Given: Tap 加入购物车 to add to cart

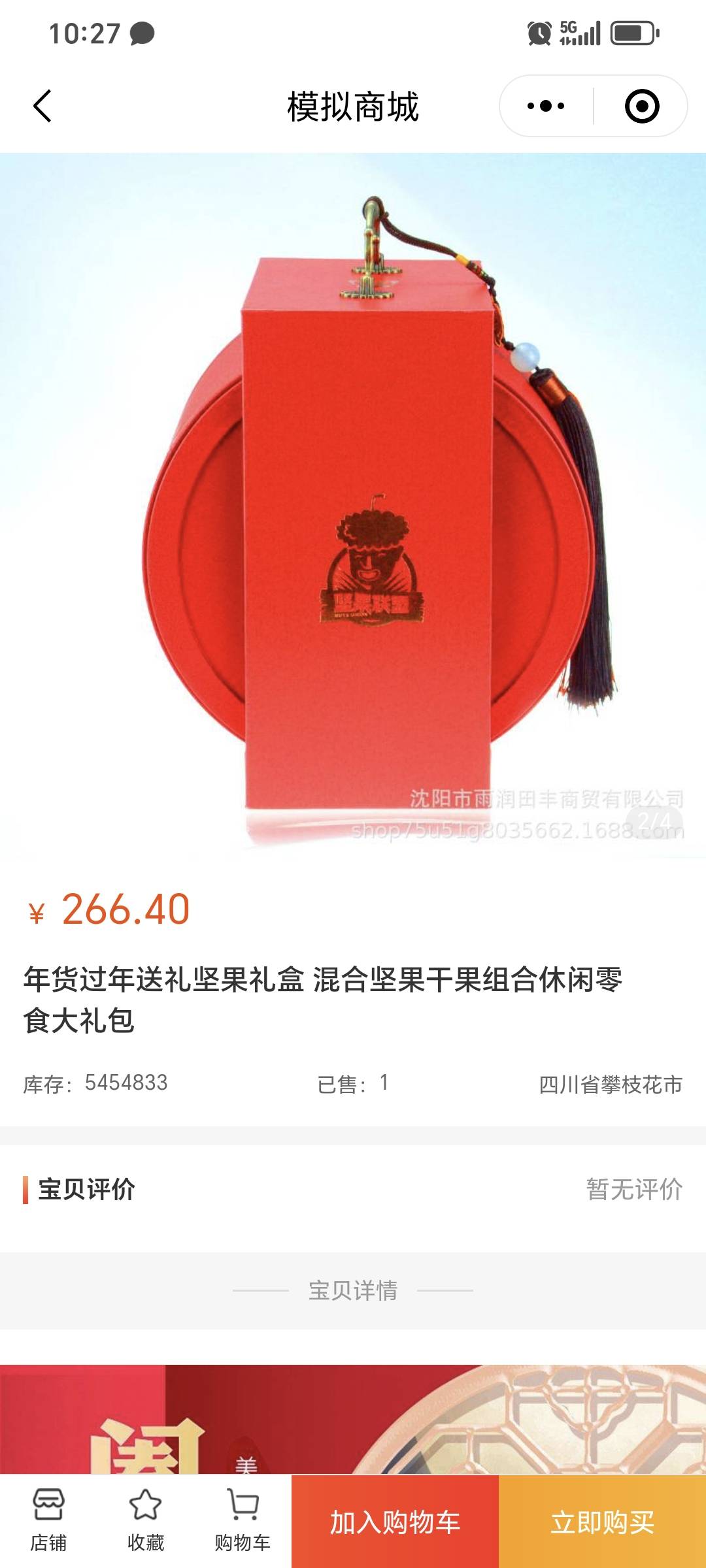Looking at the screenshot, I should pyautogui.click(x=395, y=1522).
